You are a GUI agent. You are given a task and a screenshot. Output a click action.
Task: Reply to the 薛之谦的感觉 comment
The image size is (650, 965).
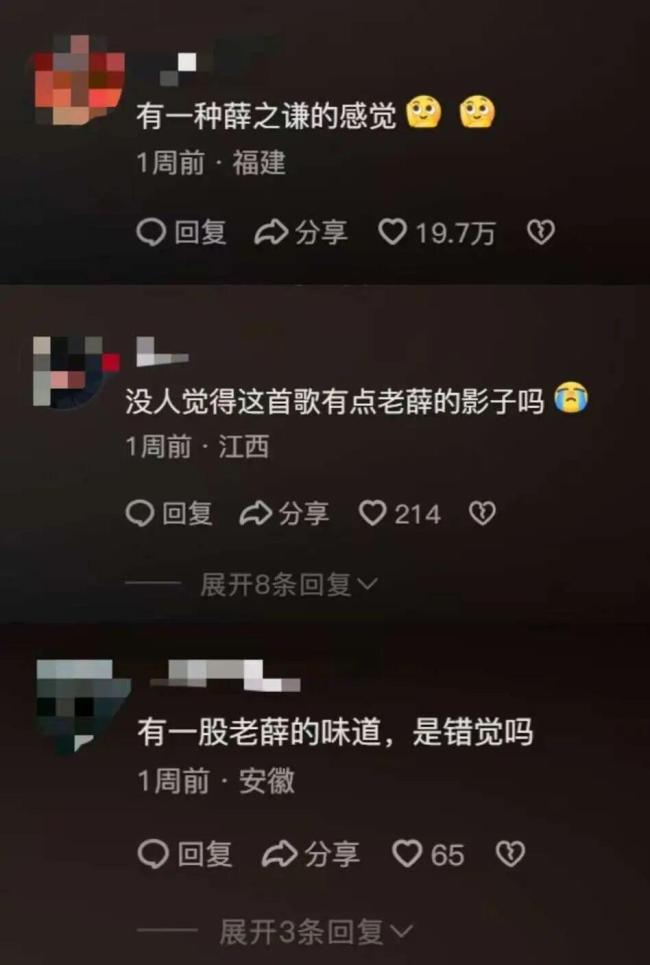pos(181,233)
